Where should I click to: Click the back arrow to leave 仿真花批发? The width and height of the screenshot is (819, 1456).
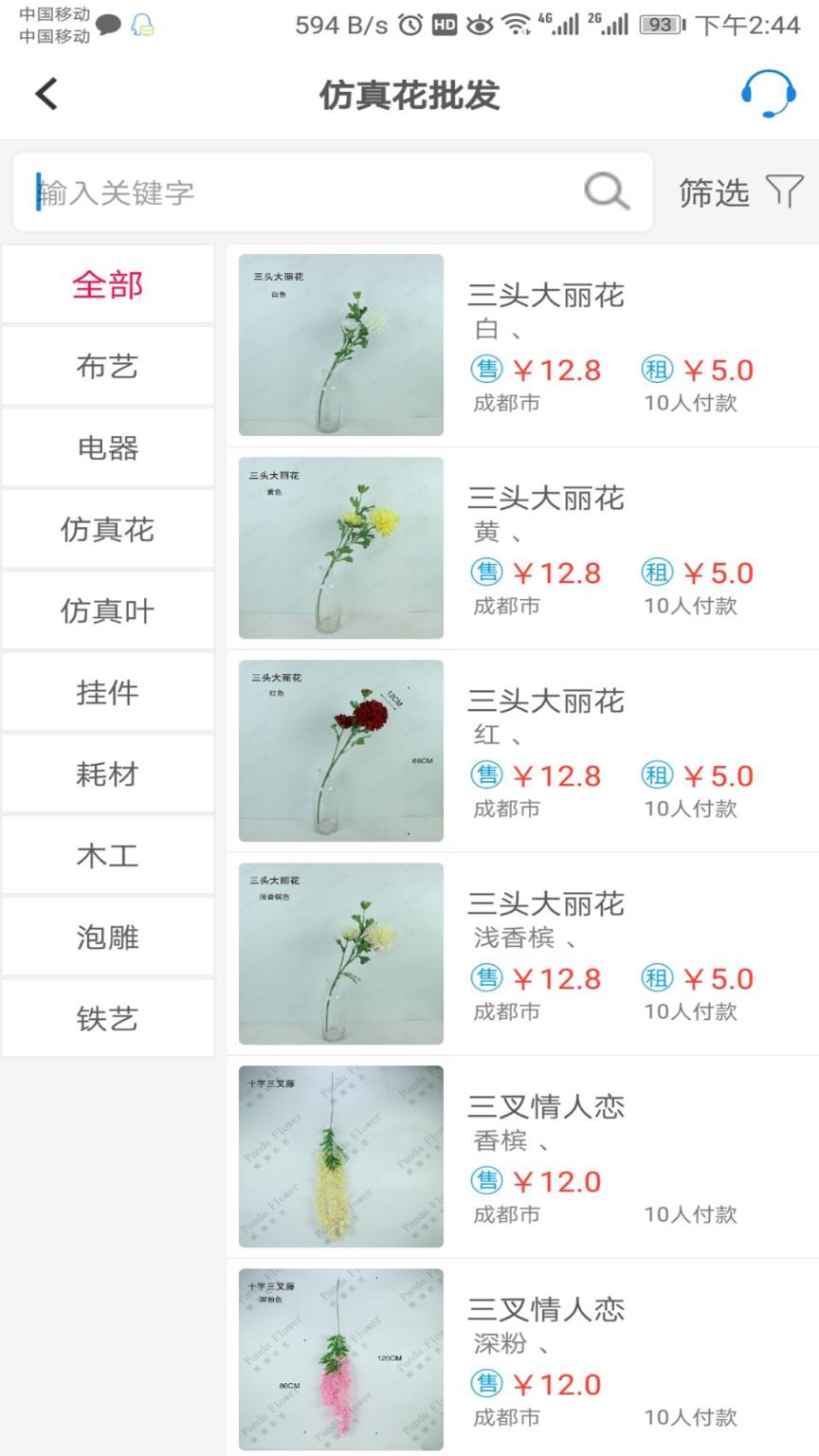pyautogui.click(x=45, y=95)
